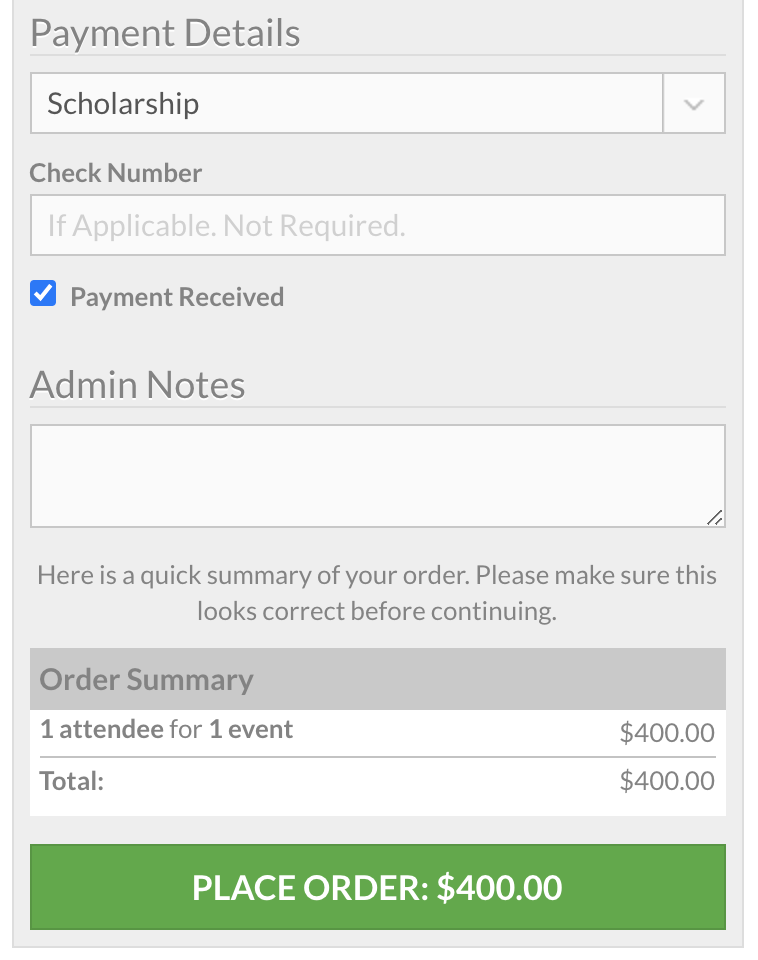Viewport: 758px width, 960px height.
Task: Click the dropdown chevron icon beside Scholarship
Action: pyautogui.click(x=693, y=103)
